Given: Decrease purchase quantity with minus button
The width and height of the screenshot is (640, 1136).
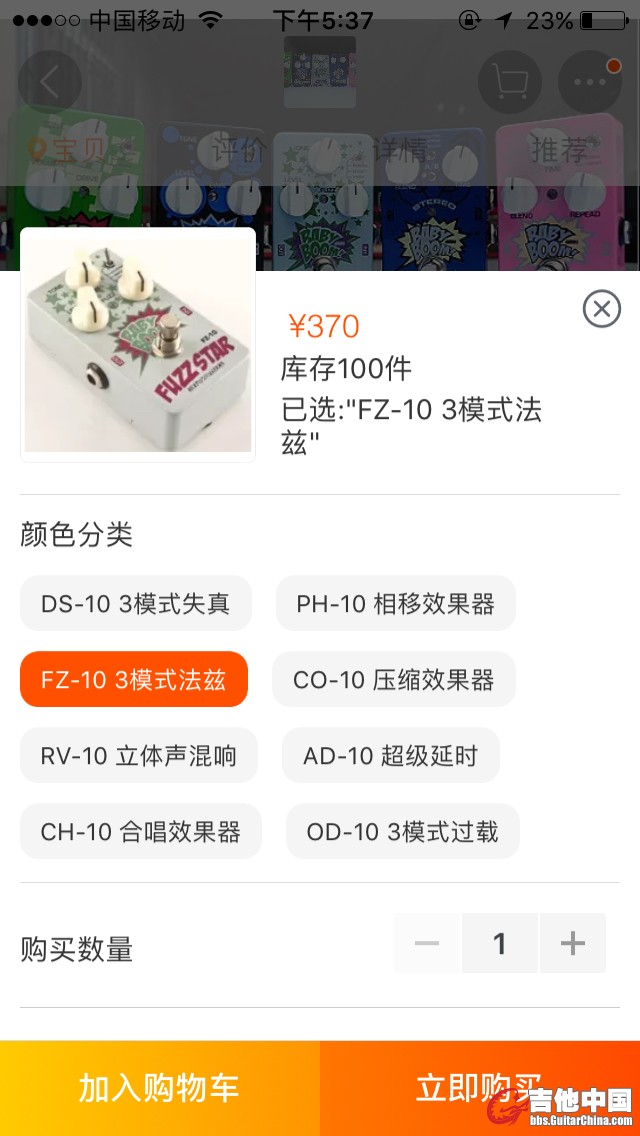Looking at the screenshot, I should [427, 943].
